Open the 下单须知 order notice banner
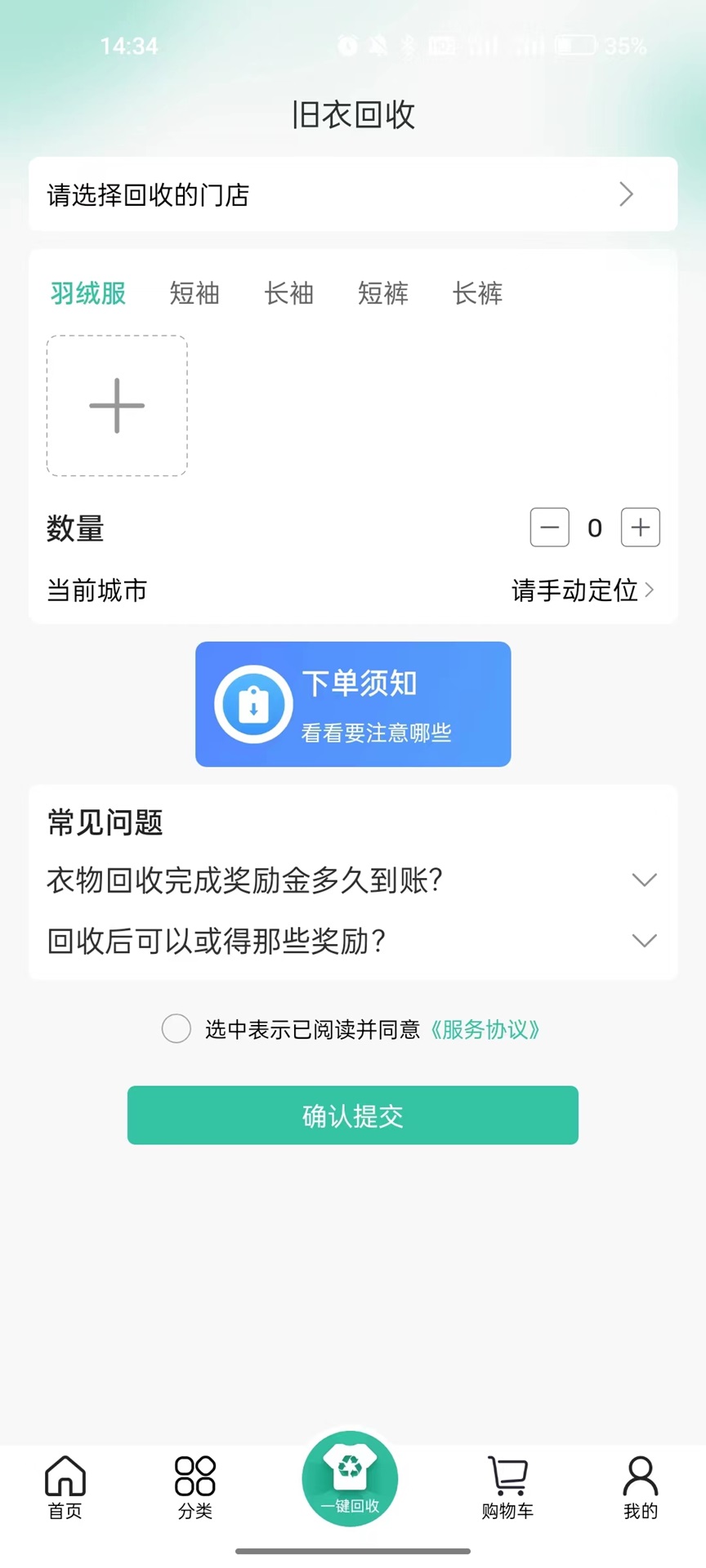This screenshot has height=1568, width=706. [353, 704]
